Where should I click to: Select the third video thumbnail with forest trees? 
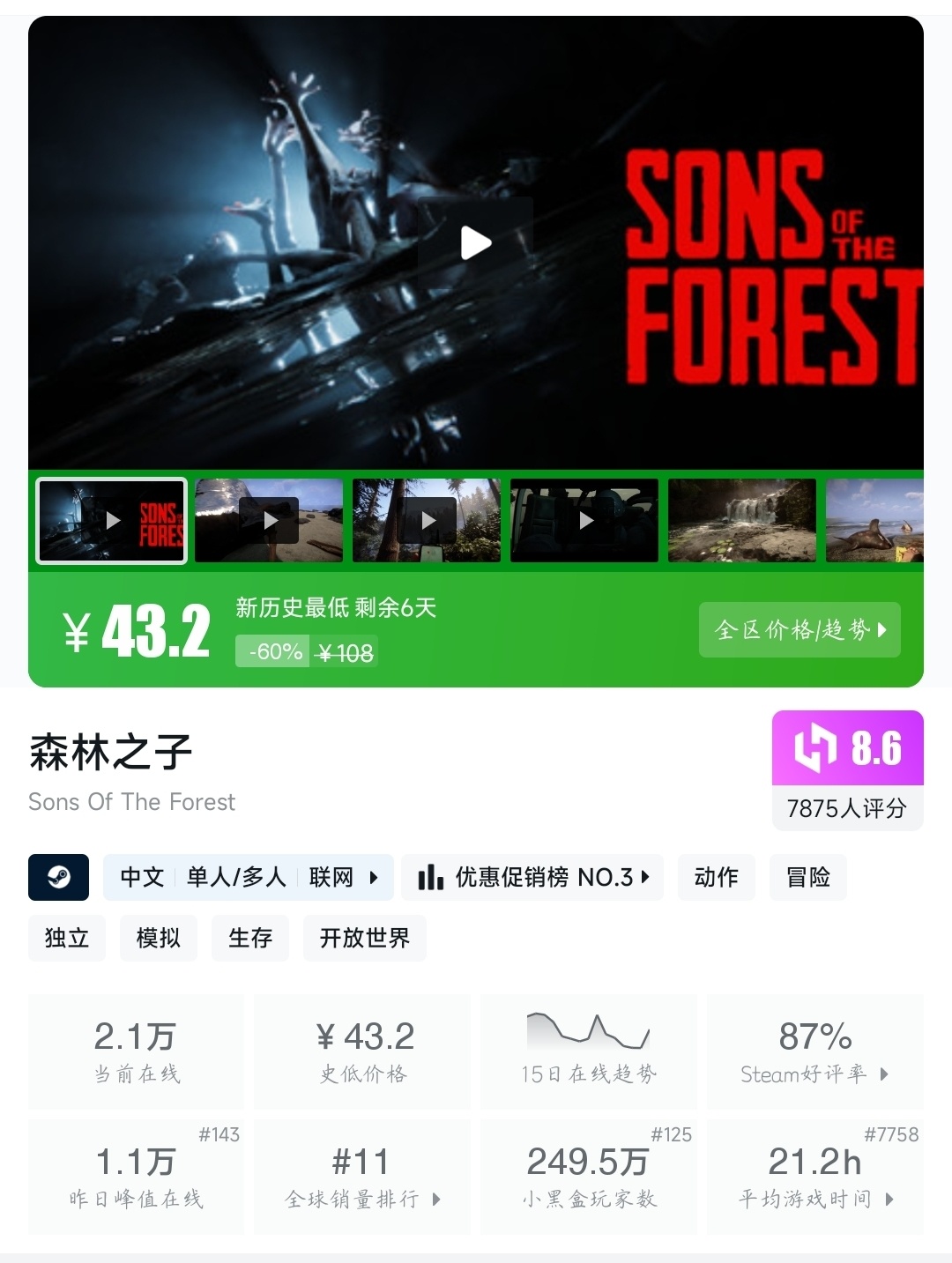point(427,520)
